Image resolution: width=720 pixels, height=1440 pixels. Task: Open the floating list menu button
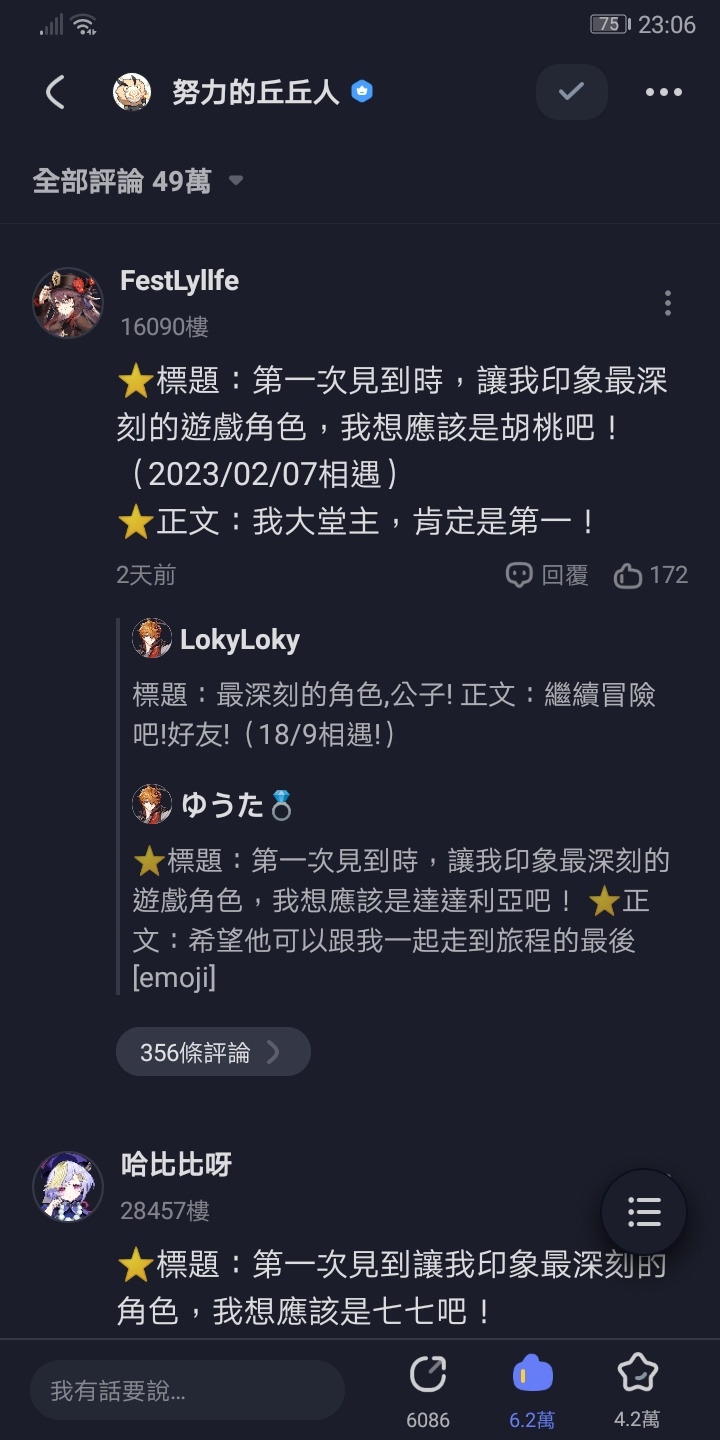(644, 1212)
